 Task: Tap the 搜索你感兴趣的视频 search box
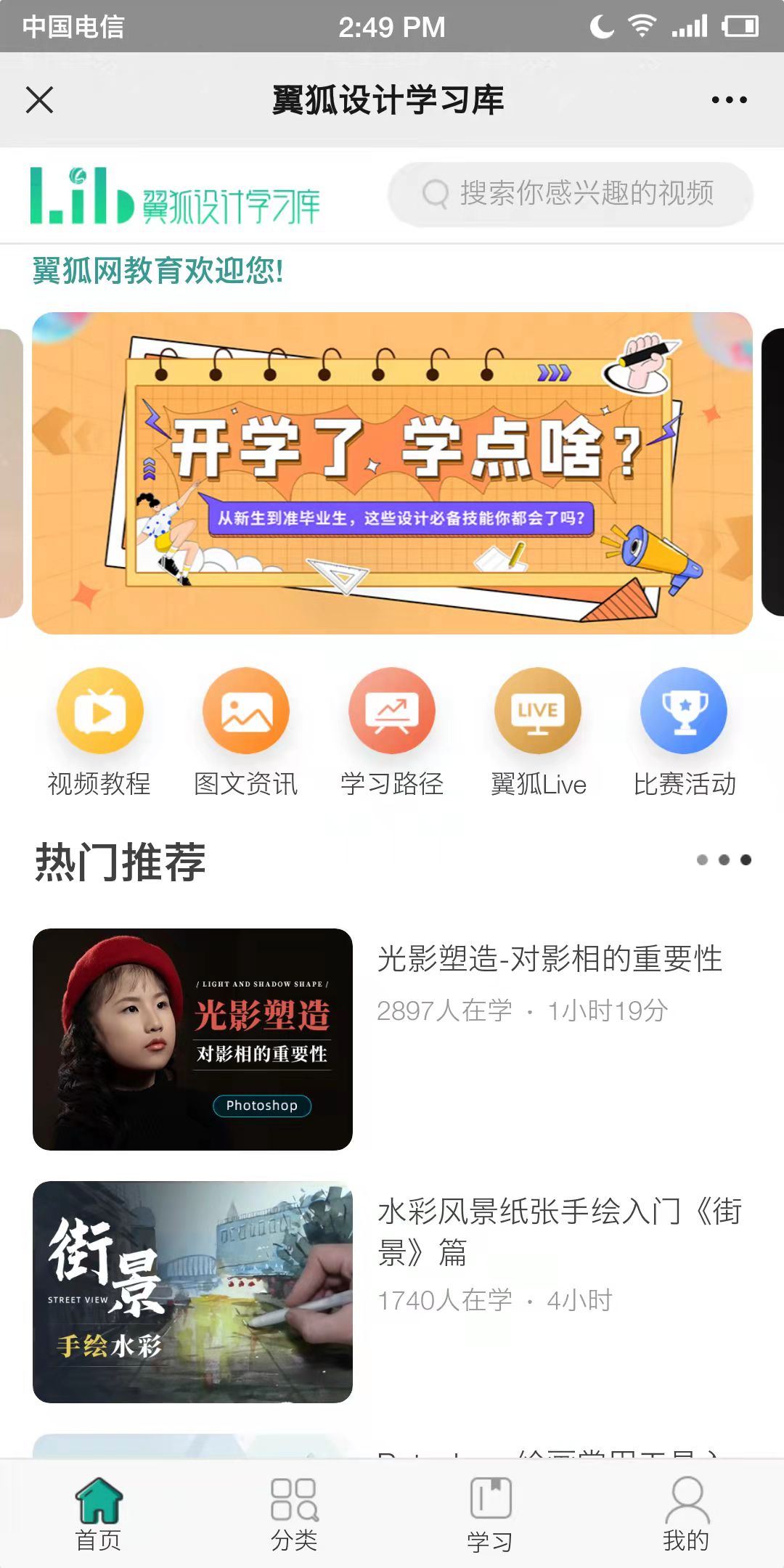(571, 194)
